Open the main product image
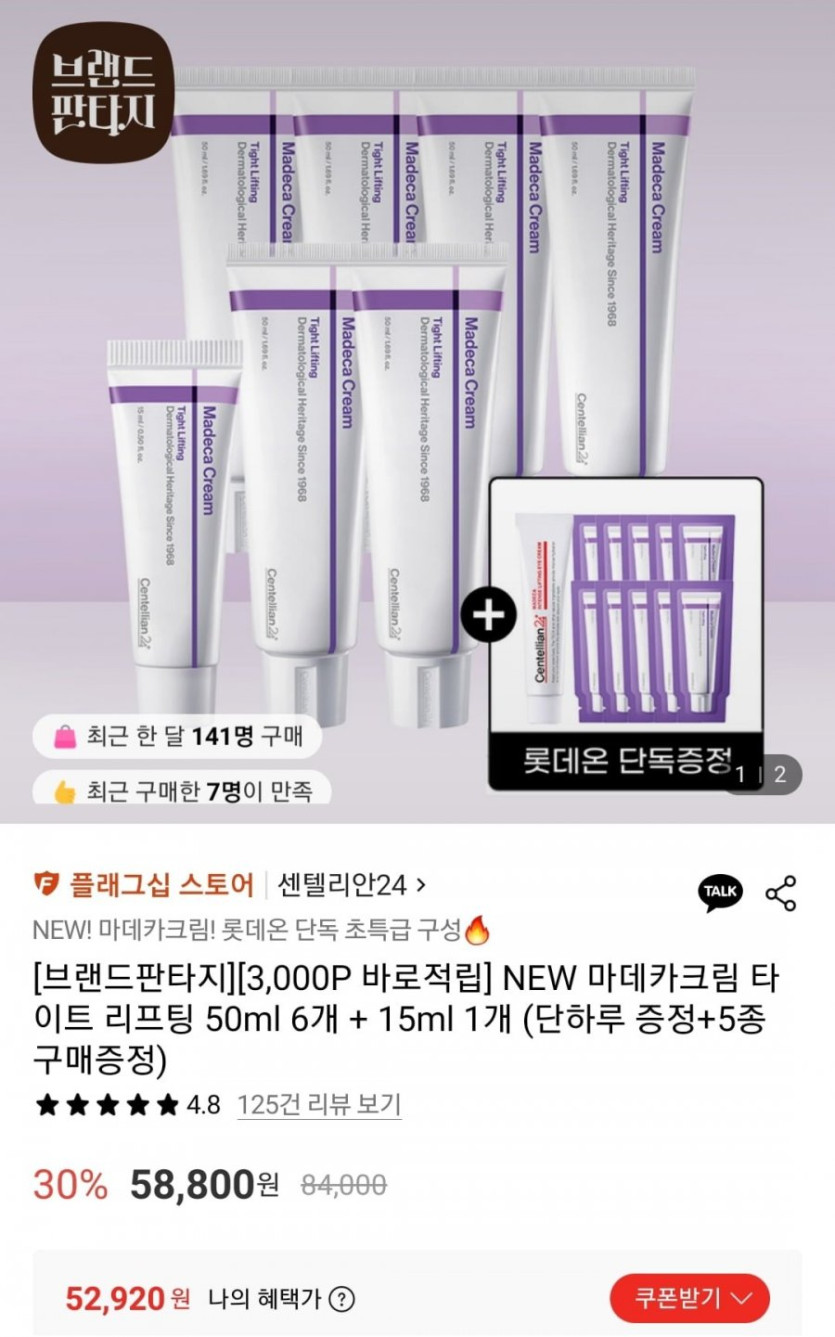The image size is (835, 1337). pos(417,411)
